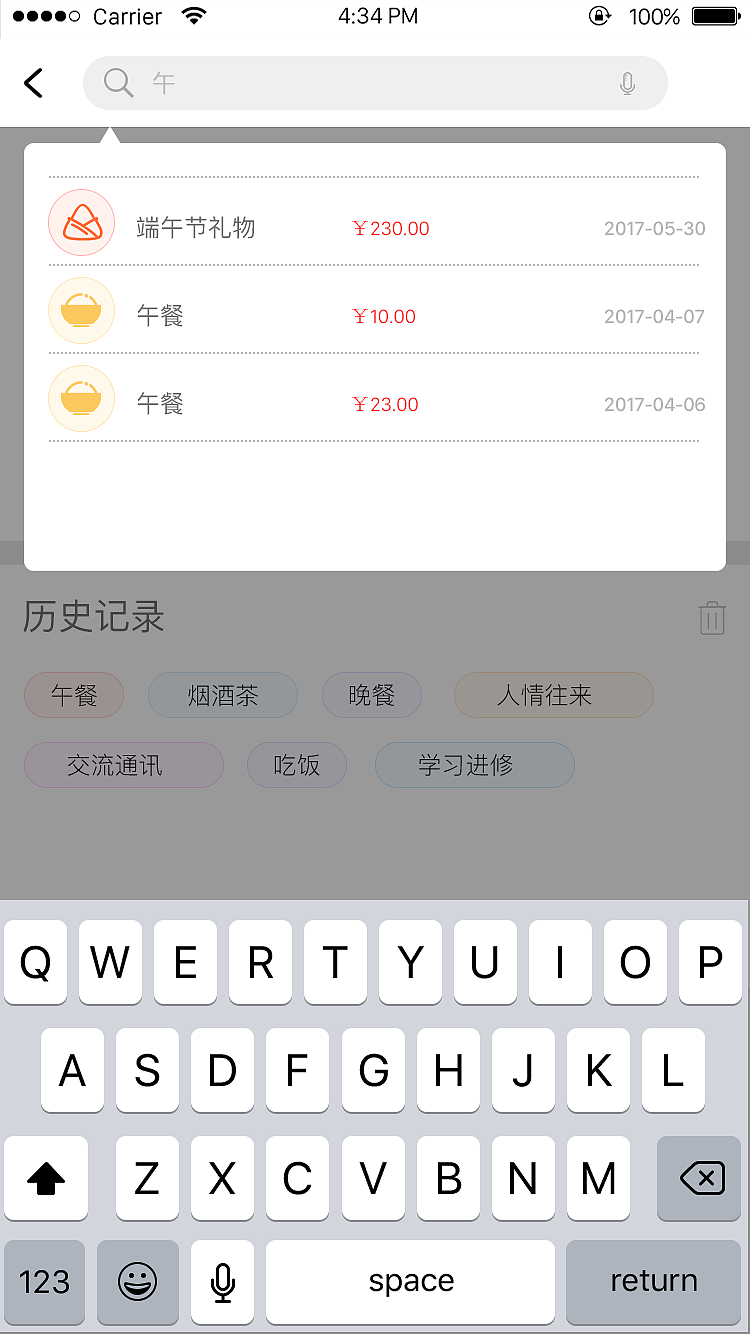Image resolution: width=750 pixels, height=1334 pixels.
Task: Select the 烟酒茶 history chip
Action: click(x=223, y=695)
